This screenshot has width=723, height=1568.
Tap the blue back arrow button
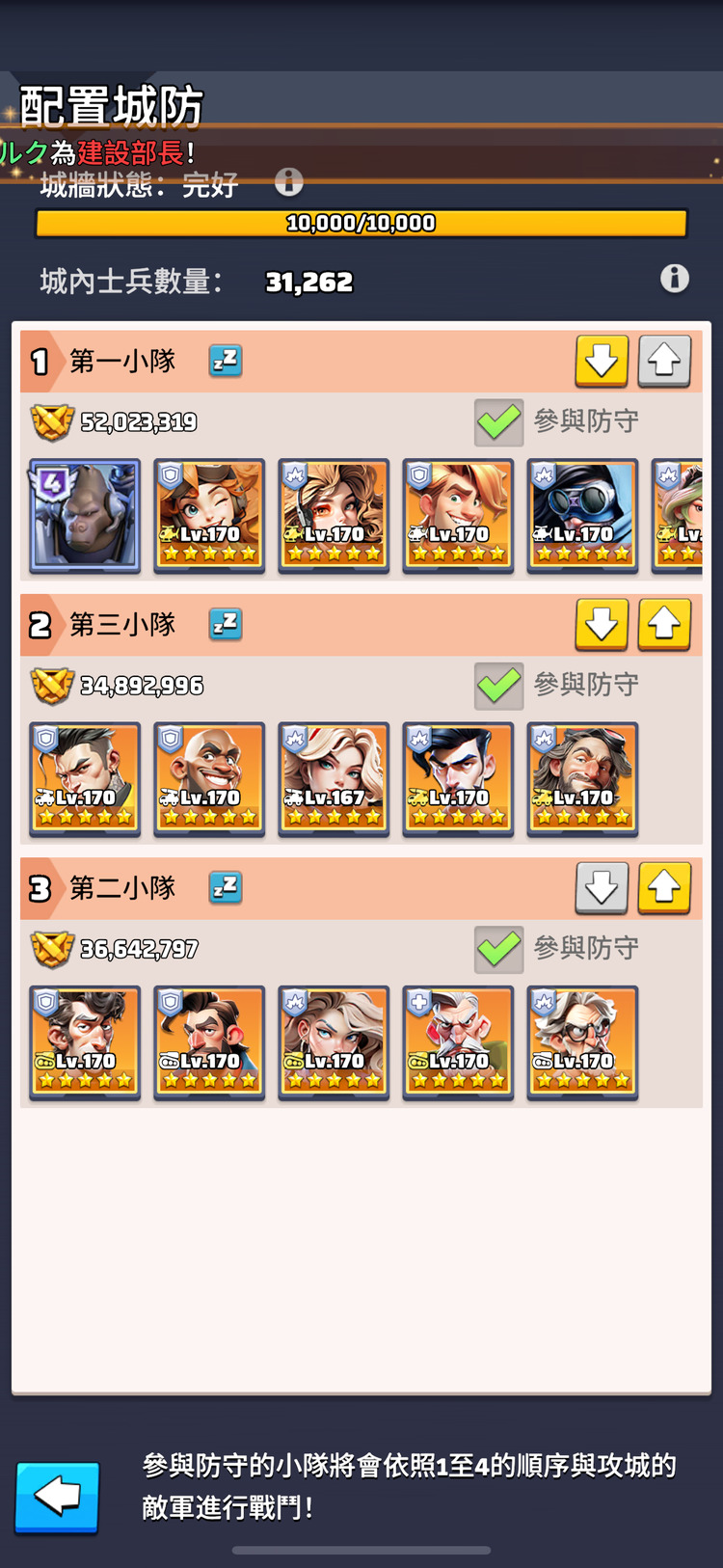57,1497
